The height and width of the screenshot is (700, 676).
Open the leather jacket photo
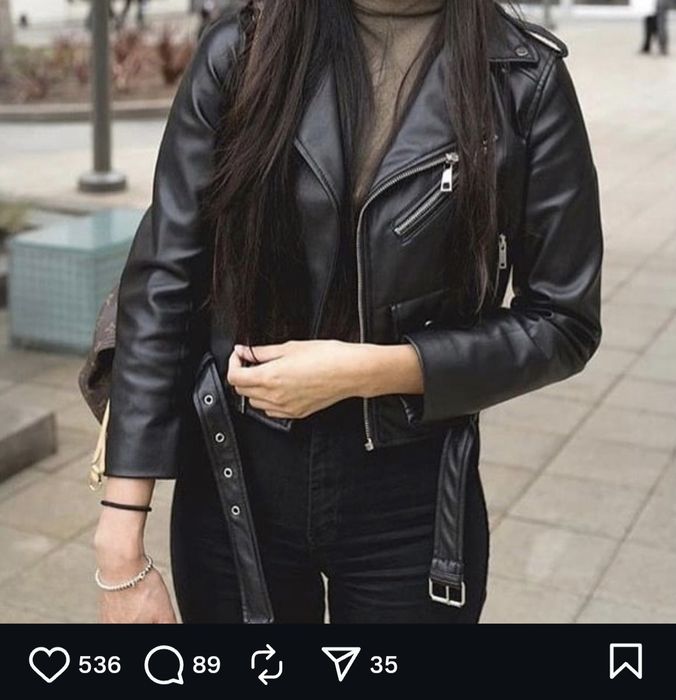tap(338, 310)
